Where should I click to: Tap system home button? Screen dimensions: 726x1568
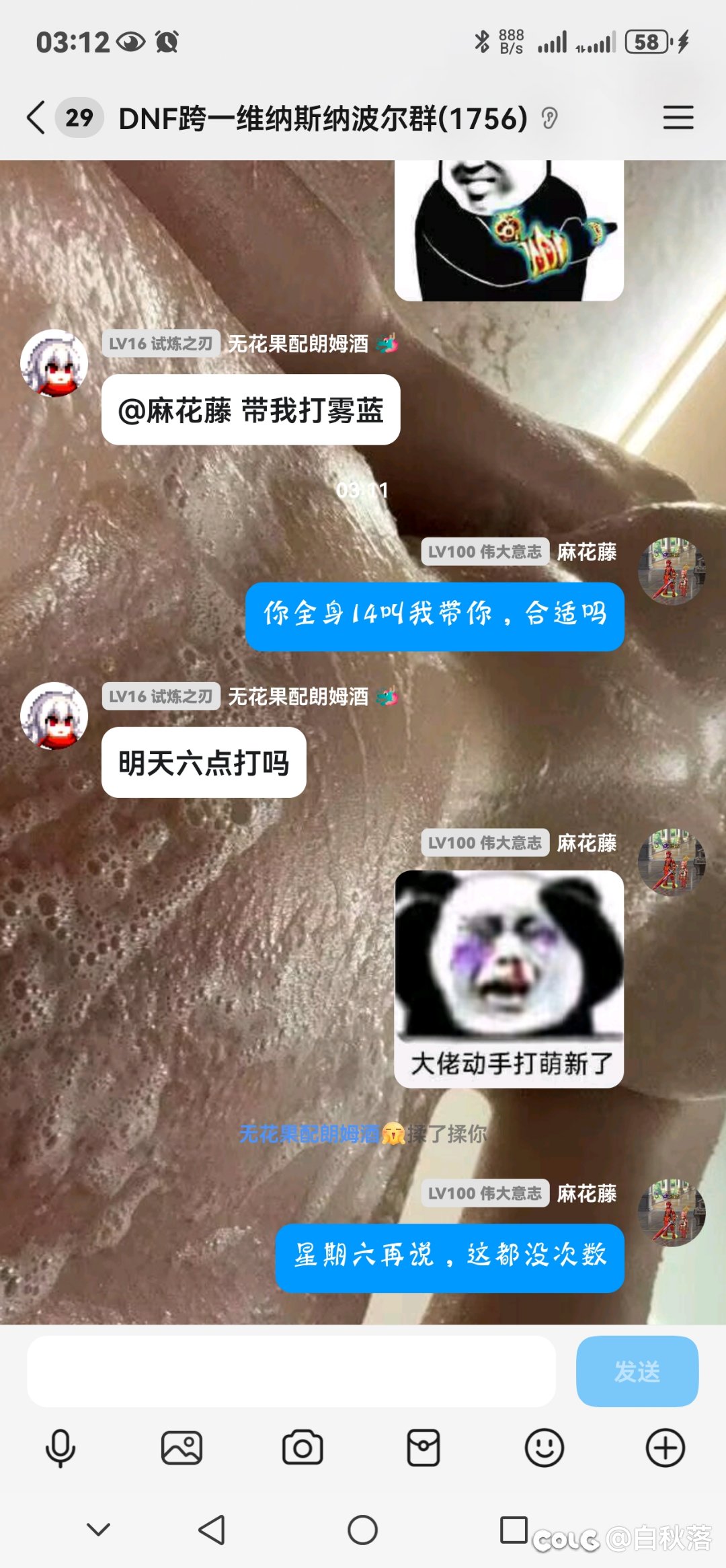[x=362, y=1530]
